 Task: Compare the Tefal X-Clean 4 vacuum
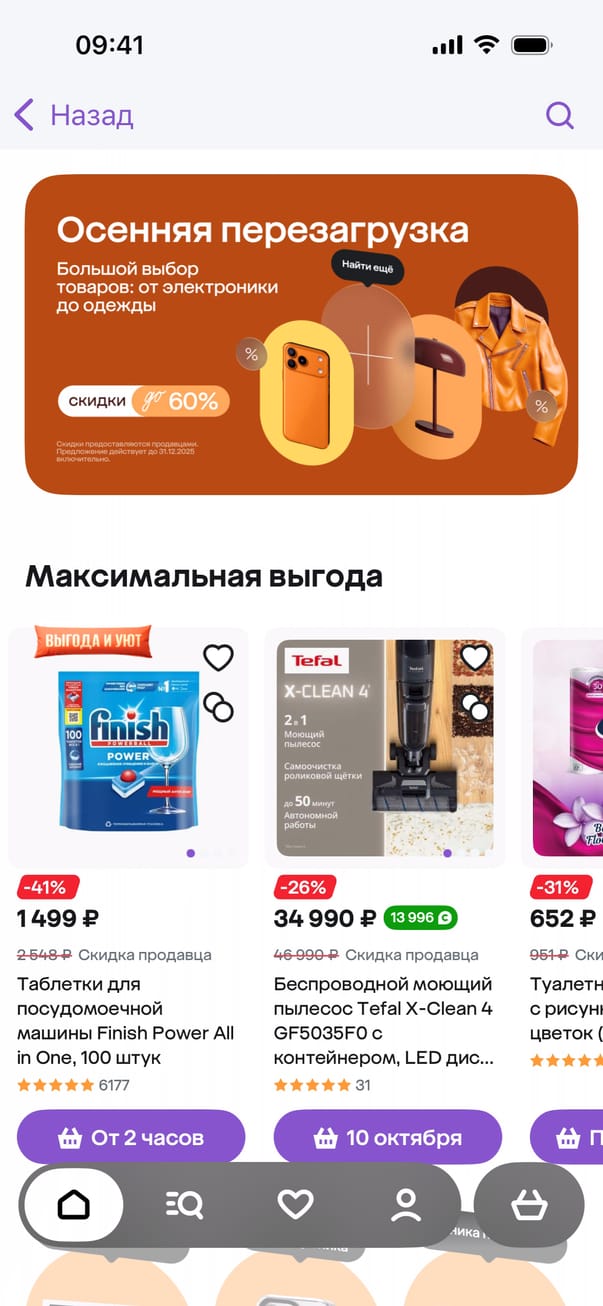click(475, 707)
